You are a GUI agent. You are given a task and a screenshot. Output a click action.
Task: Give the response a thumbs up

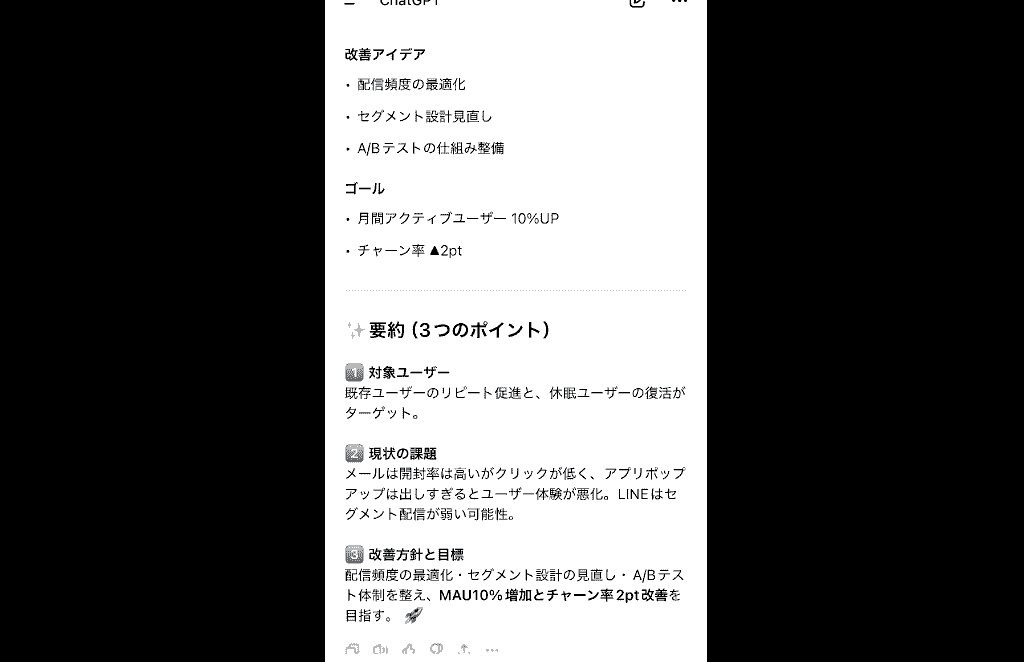click(408, 649)
